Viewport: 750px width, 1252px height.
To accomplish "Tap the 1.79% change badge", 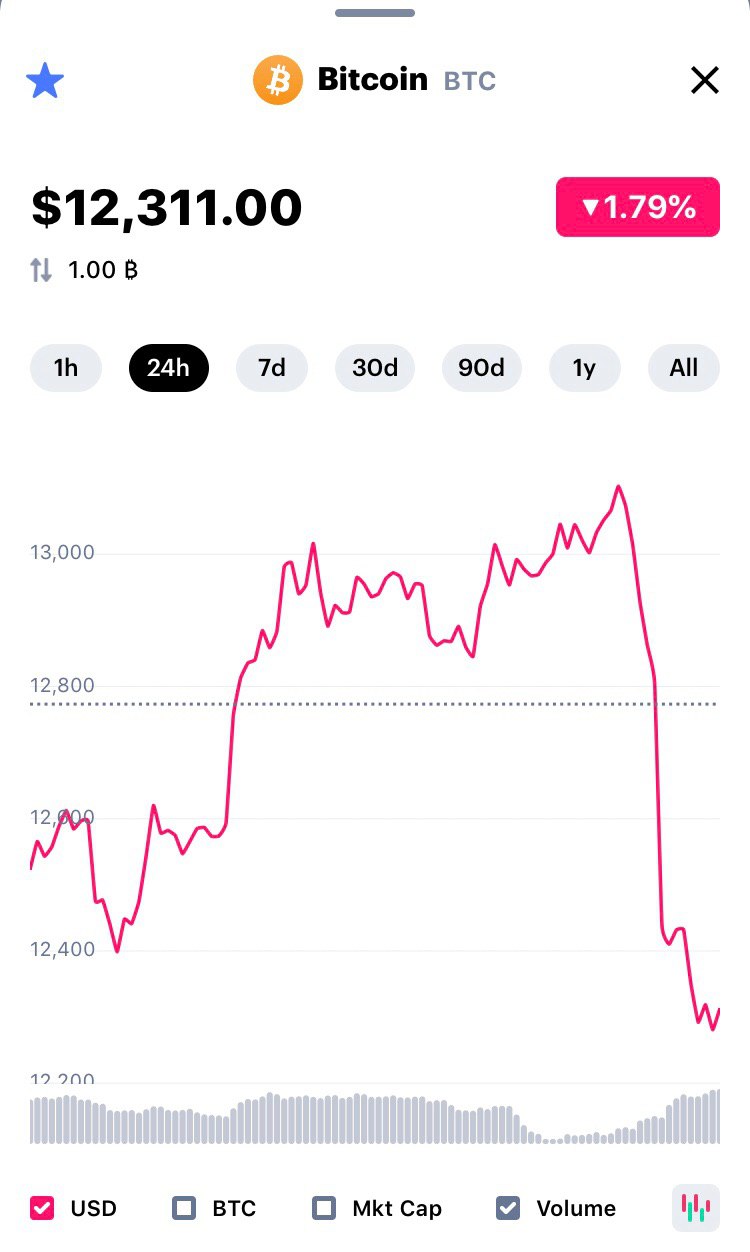I will tap(638, 207).
